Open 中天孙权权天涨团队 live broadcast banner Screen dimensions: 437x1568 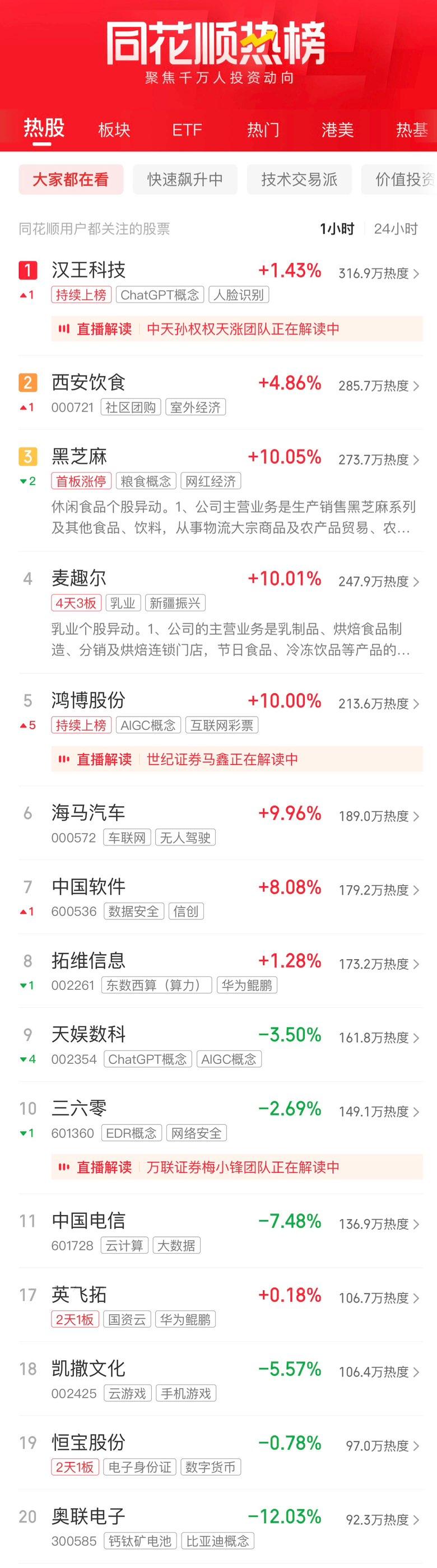[x=238, y=329]
